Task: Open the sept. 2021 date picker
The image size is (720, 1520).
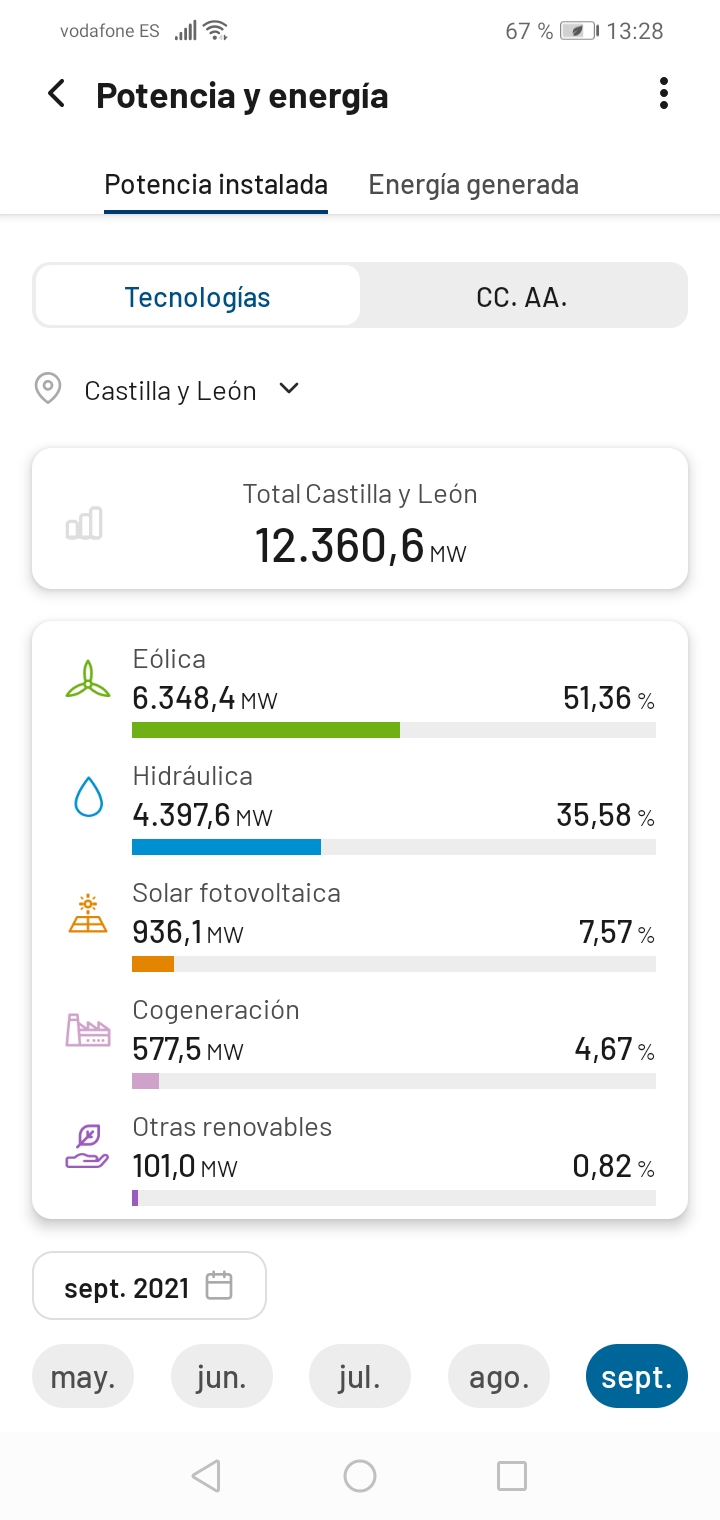Action: pos(150,1286)
